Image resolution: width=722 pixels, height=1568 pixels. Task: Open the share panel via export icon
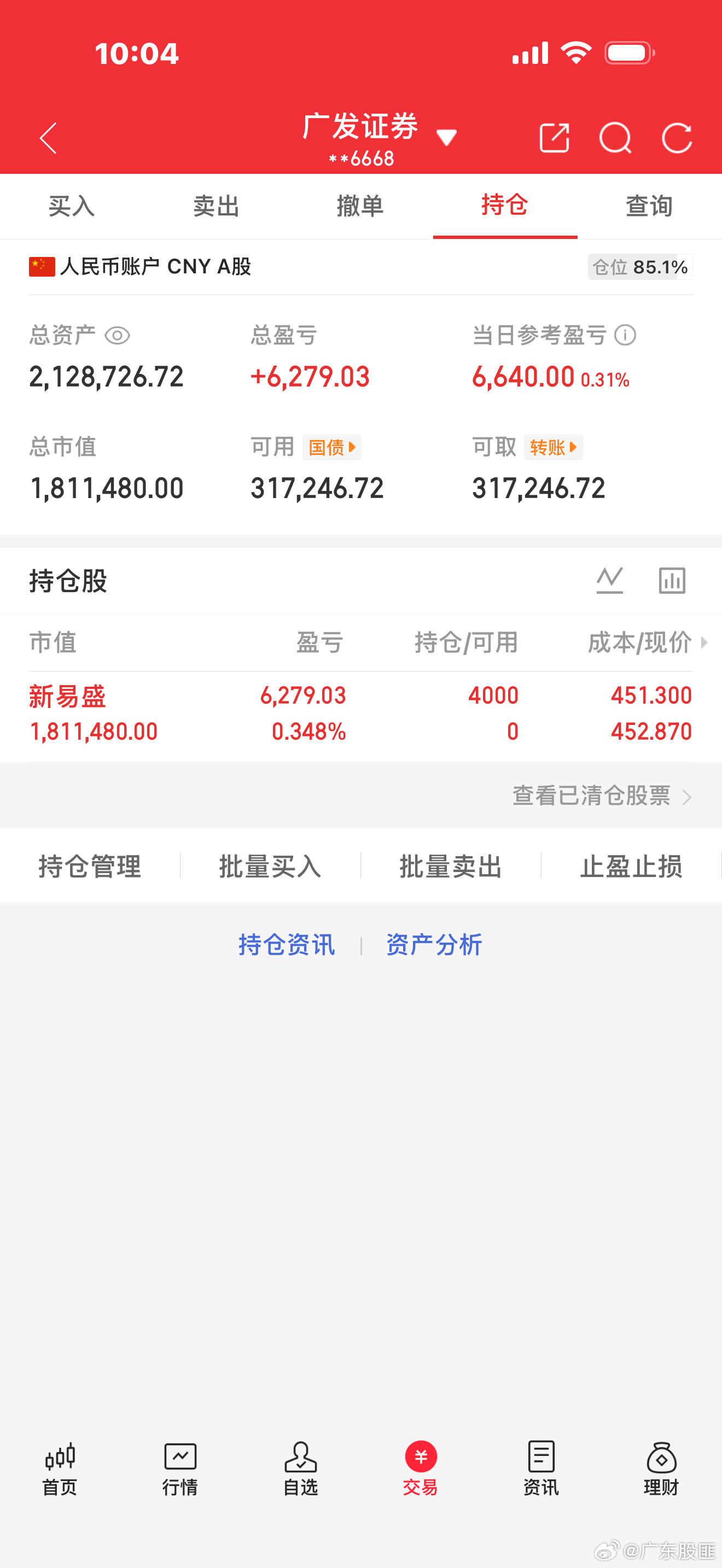pos(554,138)
